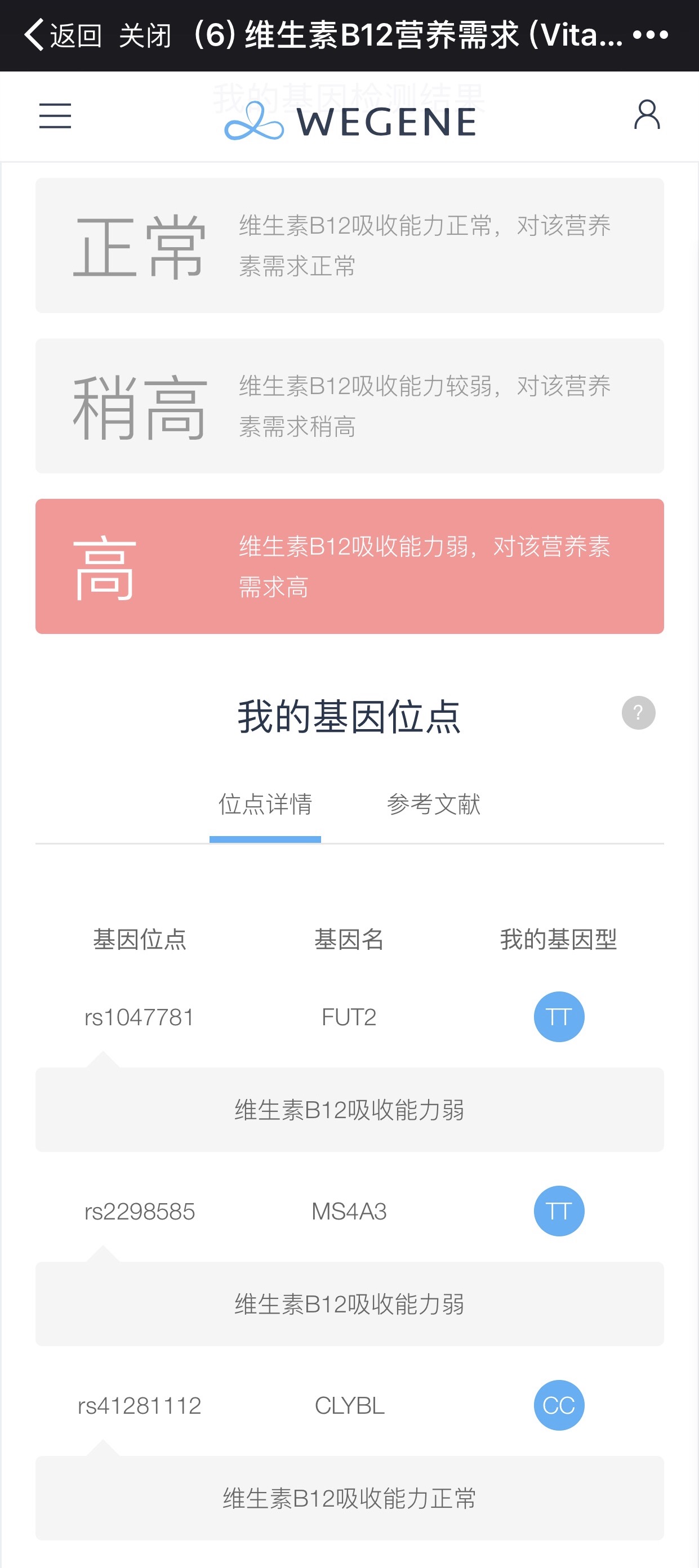Select the 位点详情 tab
The height and width of the screenshot is (1568, 699).
click(265, 805)
